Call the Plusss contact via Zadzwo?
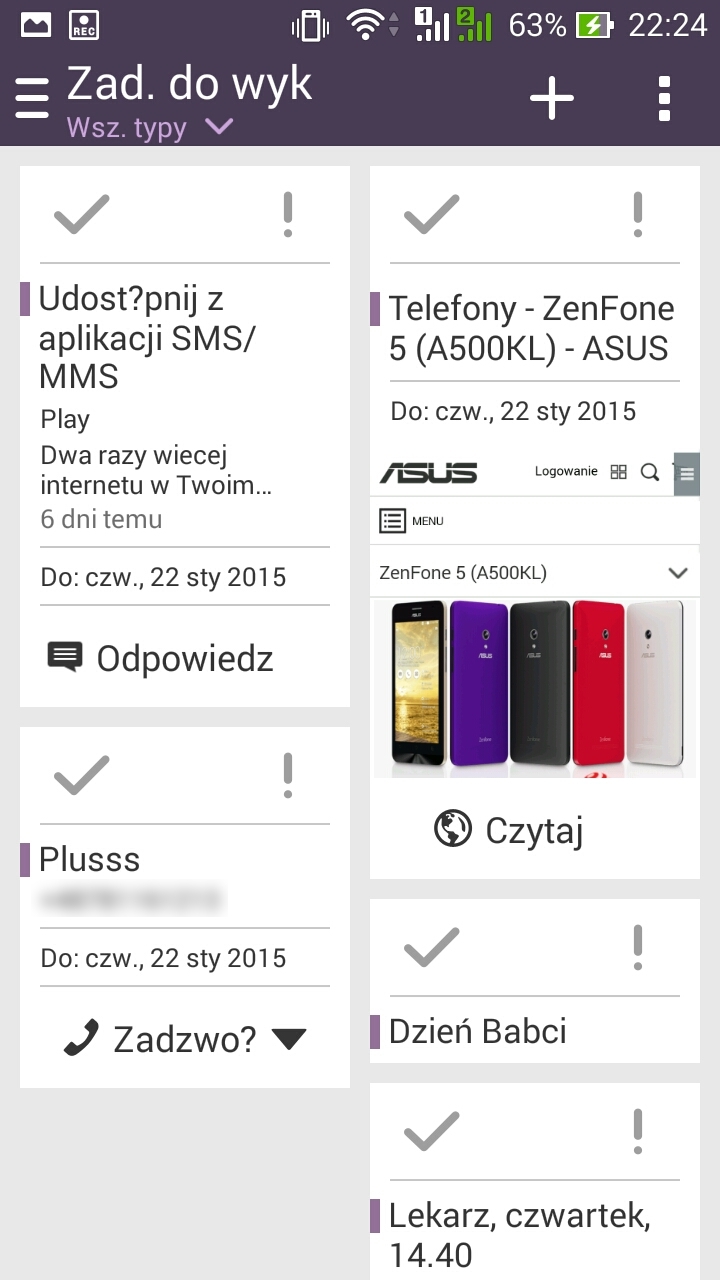Screen dimensions: 720x1280 (185, 1040)
